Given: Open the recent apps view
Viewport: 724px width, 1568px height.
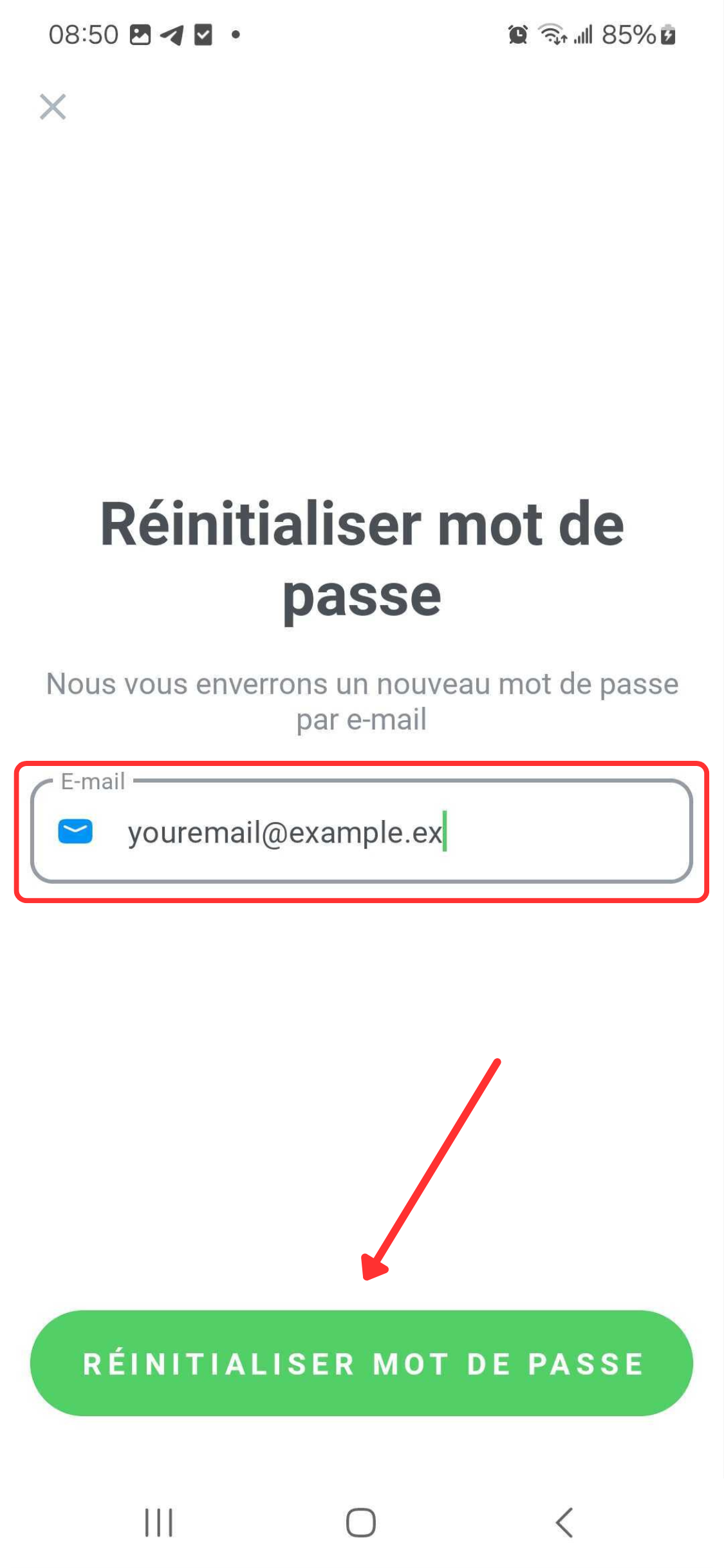Looking at the screenshot, I should 159,1522.
